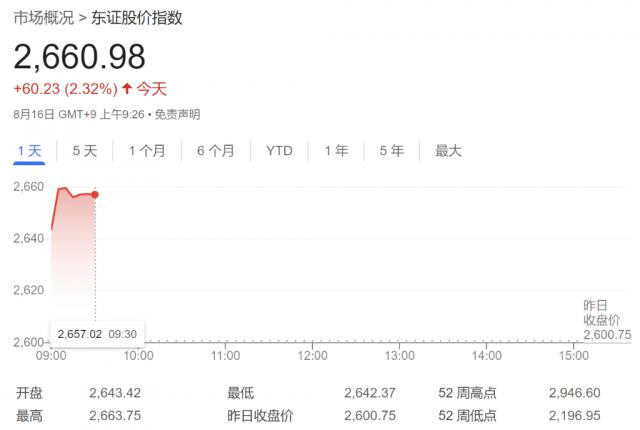Select the 1 天 time range tab
The height and width of the screenshot is (430, 640).
coord(29,151)
